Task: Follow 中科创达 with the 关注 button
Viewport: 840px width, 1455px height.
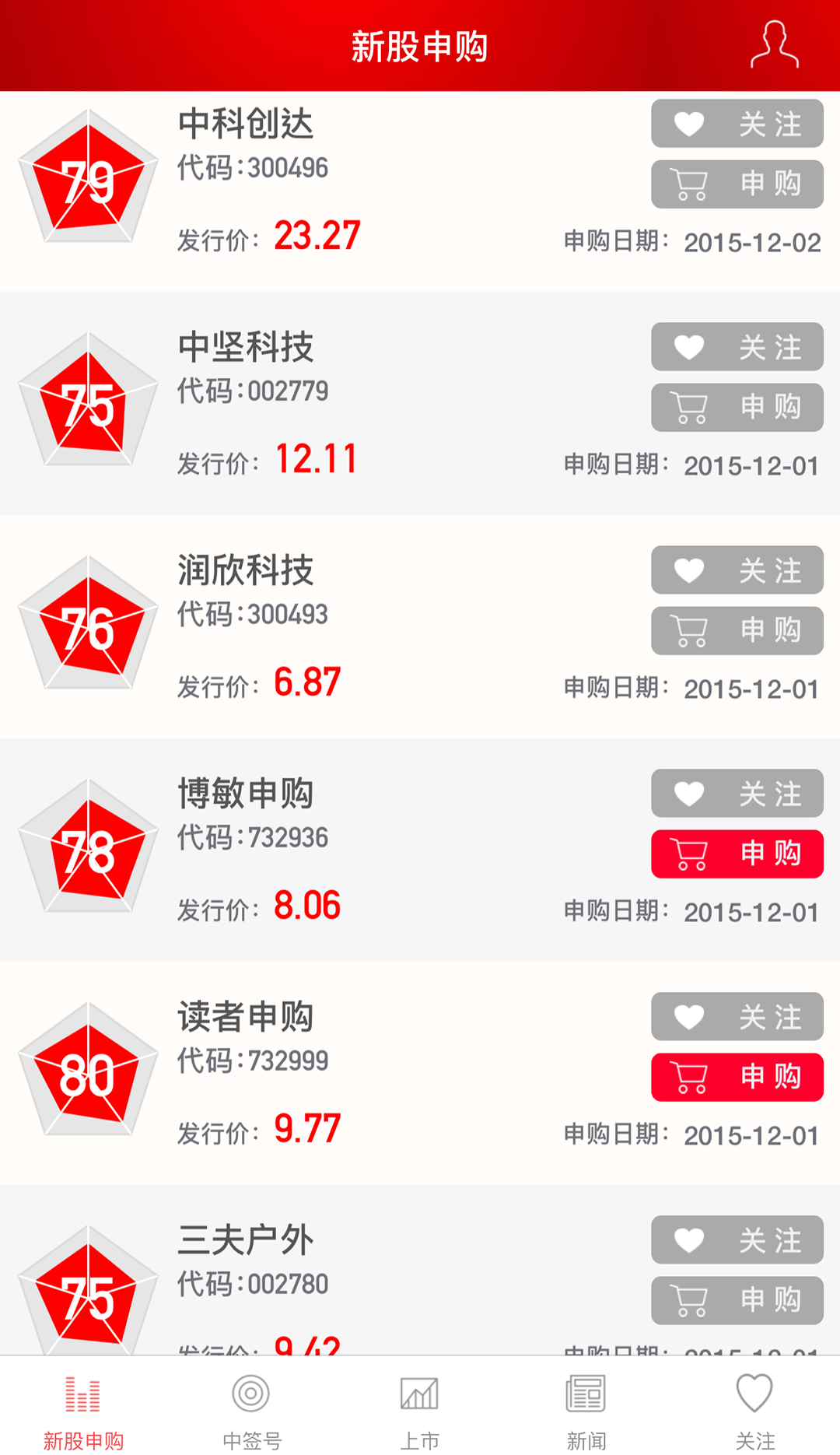Action: coord(737,124)
